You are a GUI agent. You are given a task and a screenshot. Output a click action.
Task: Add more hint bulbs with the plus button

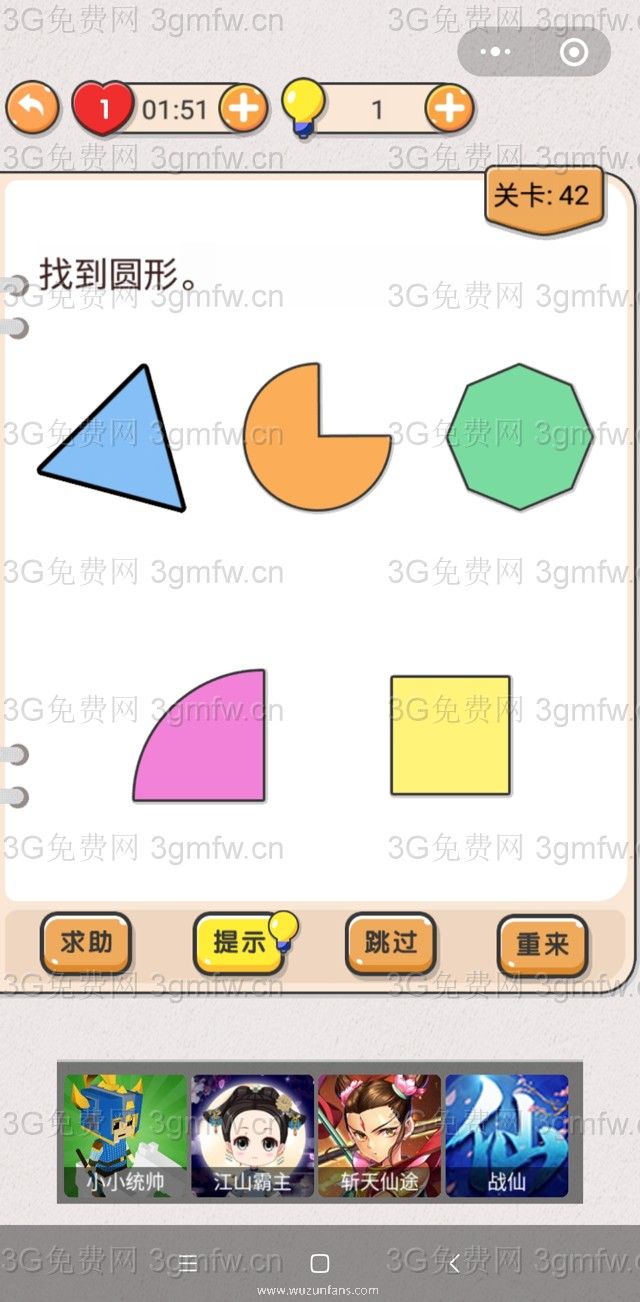coord(449,108)
